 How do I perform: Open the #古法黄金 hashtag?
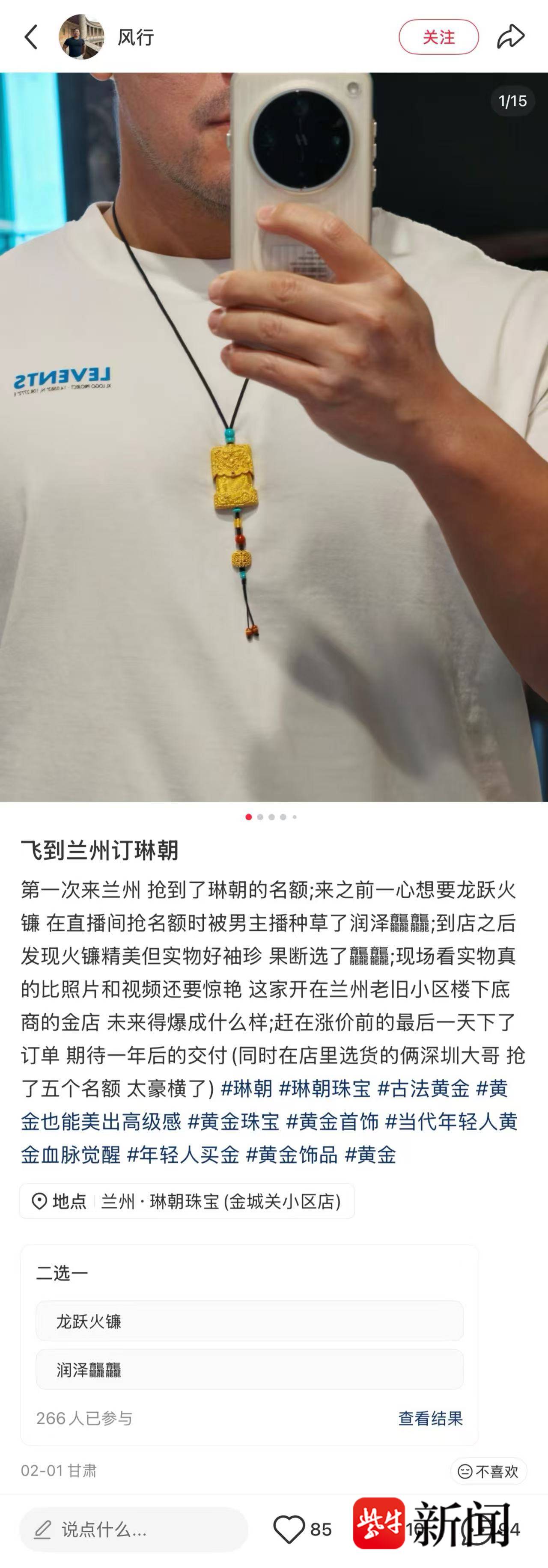(x=424, y=1088)
